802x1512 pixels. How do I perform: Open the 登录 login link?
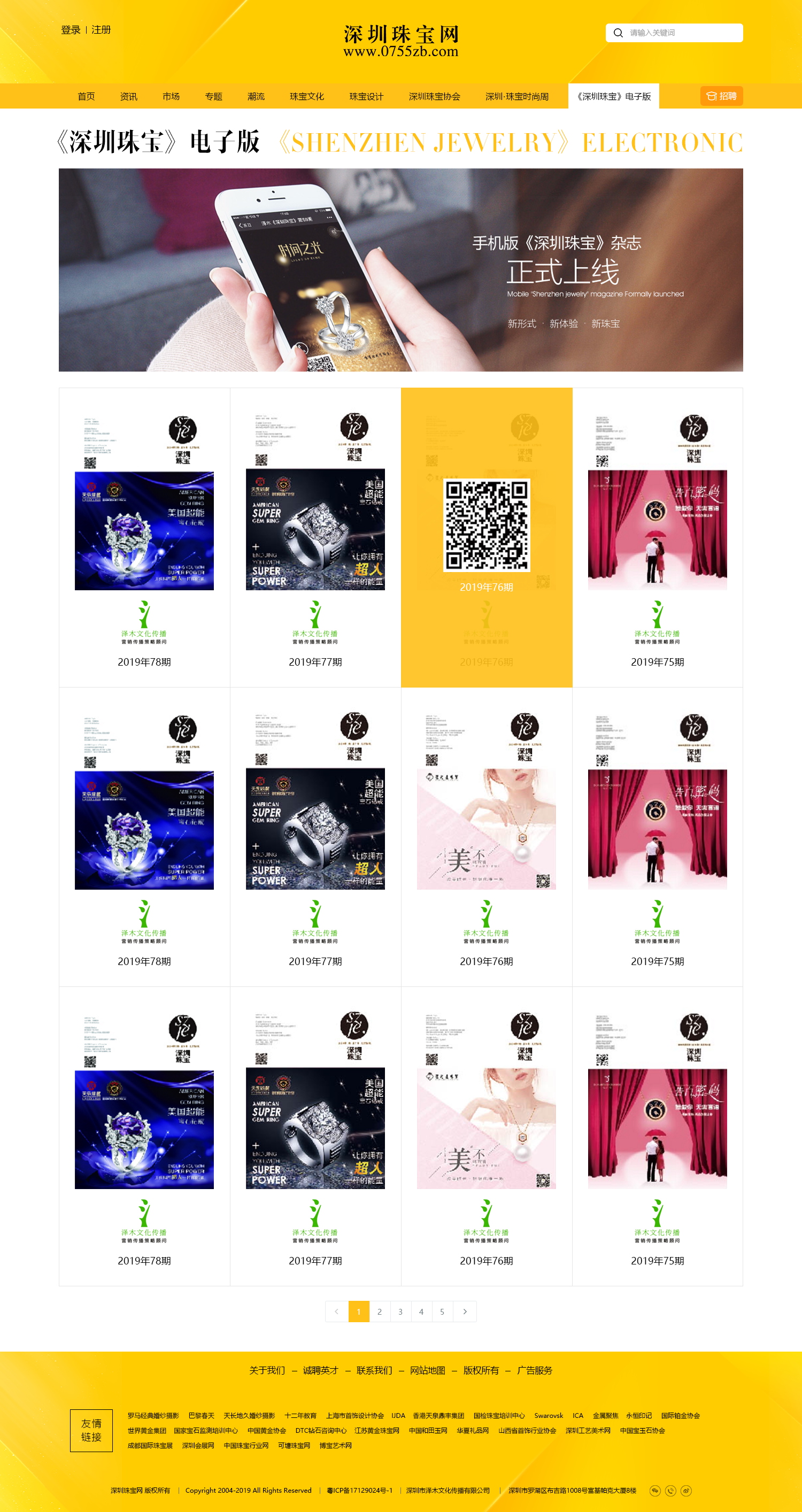tap(71, 30)
